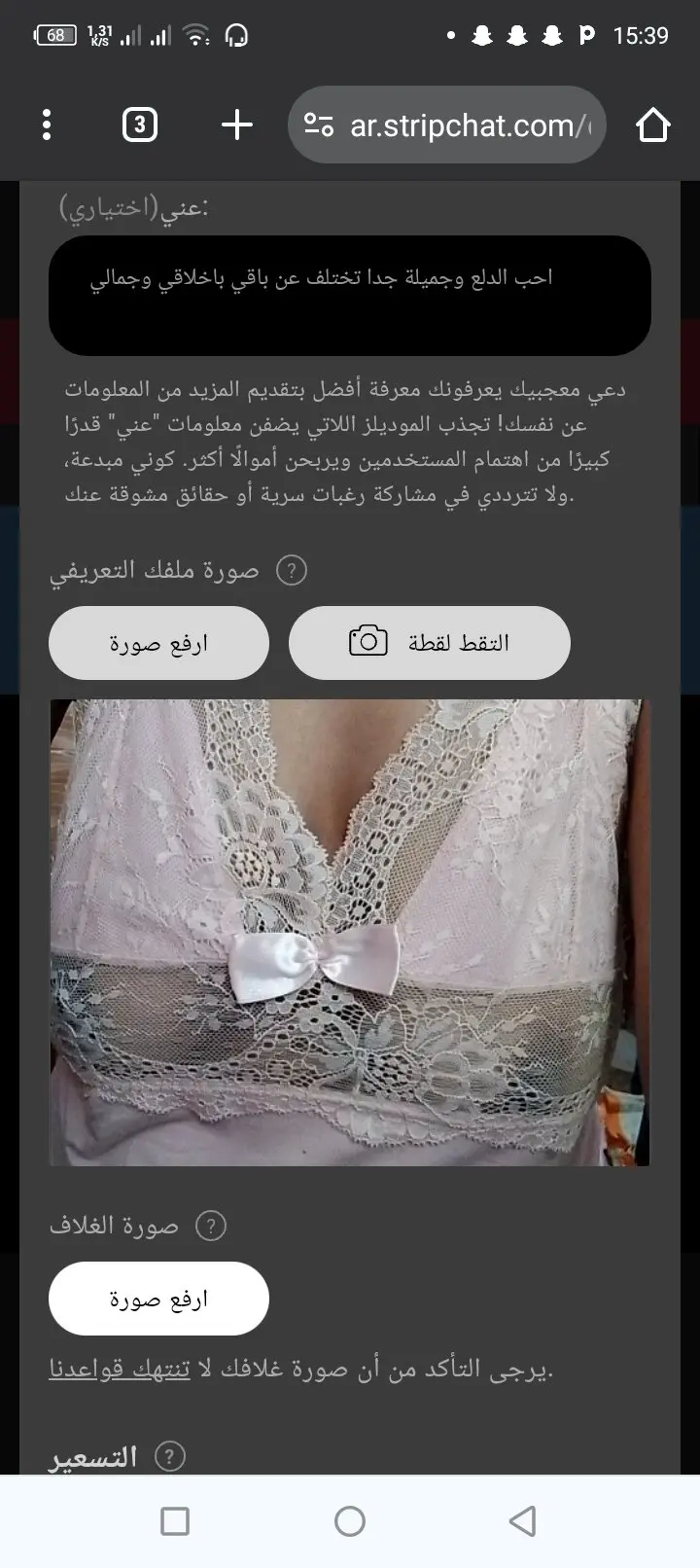This screenshot has height=1568, width=700.
Task: Open the tab switcher showing 3 tabs
Action: coord(140,125)
